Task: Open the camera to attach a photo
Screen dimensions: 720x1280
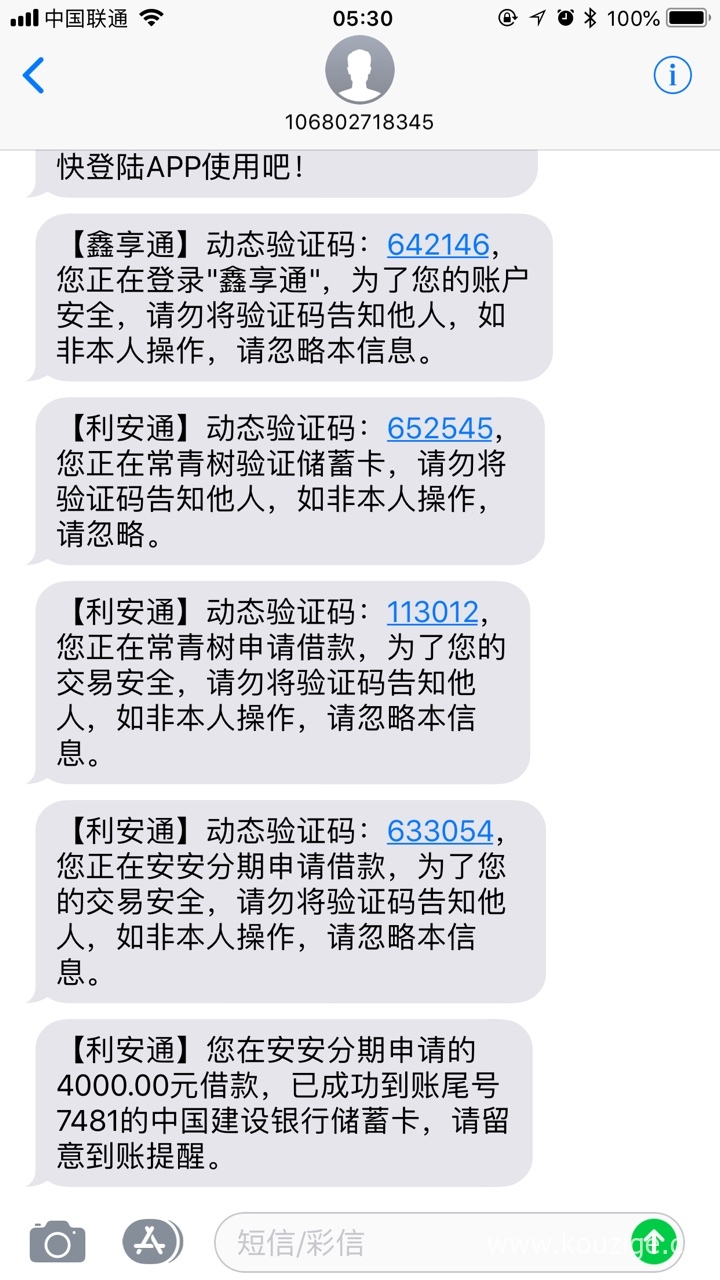Action: pyautogui.click(x=57, y=1242)
